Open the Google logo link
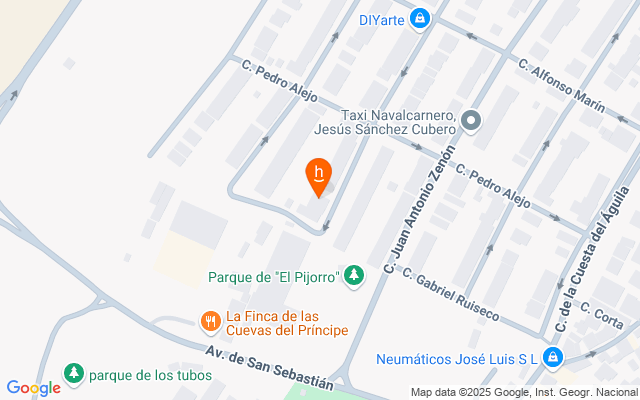This screenshot has width=640, height=400. (x=33, y=388)
